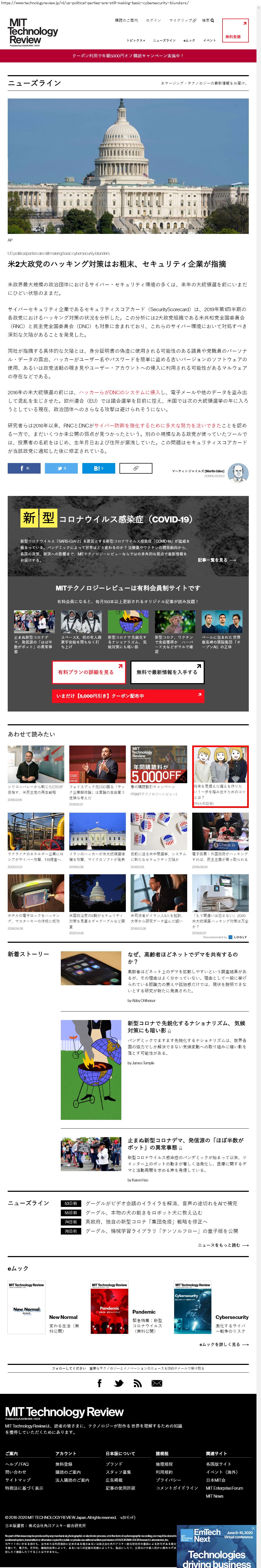261x1568 pixels.
Task: Open ヘルプ/FAQ in the footer
Action: (x=17, y=1463)
